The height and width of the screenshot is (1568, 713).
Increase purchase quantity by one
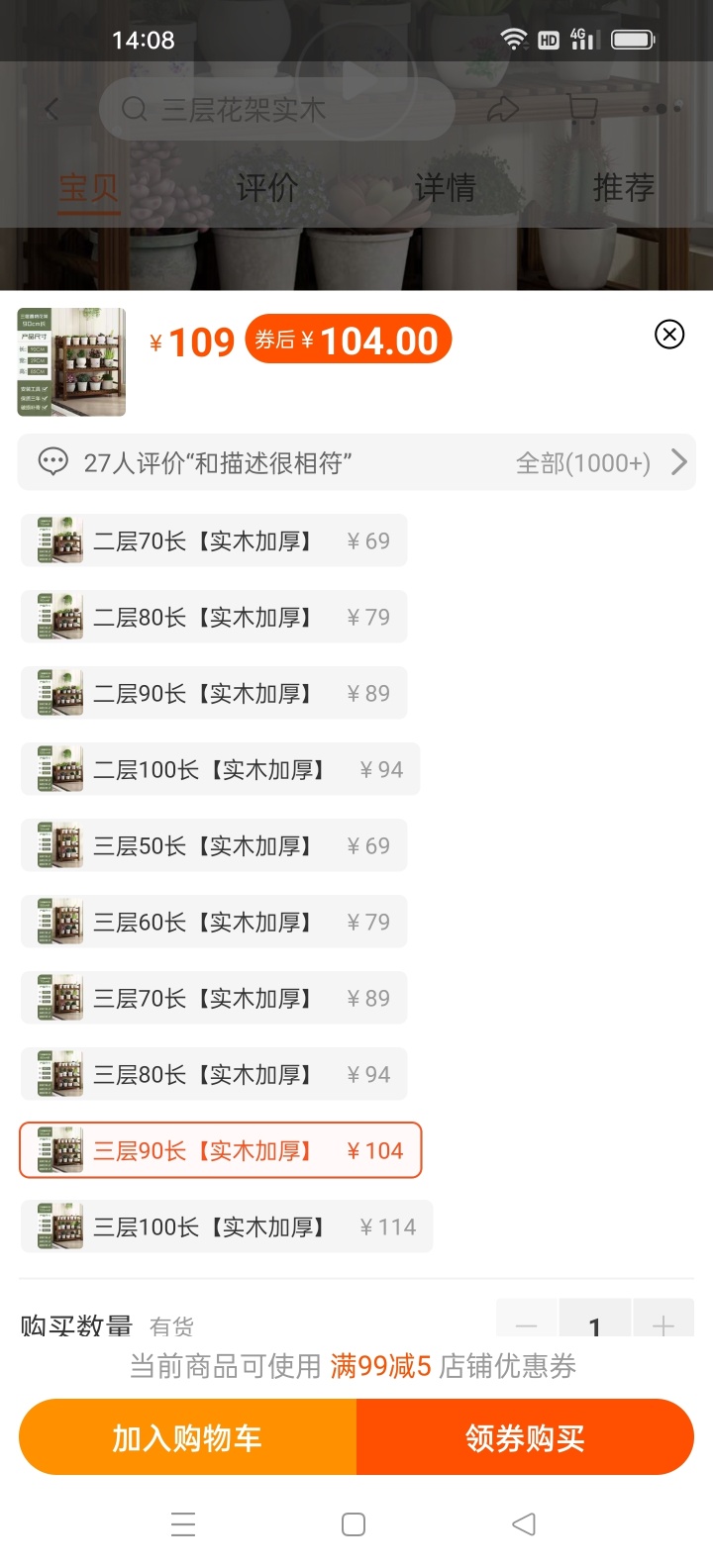tap(663, 1323)
